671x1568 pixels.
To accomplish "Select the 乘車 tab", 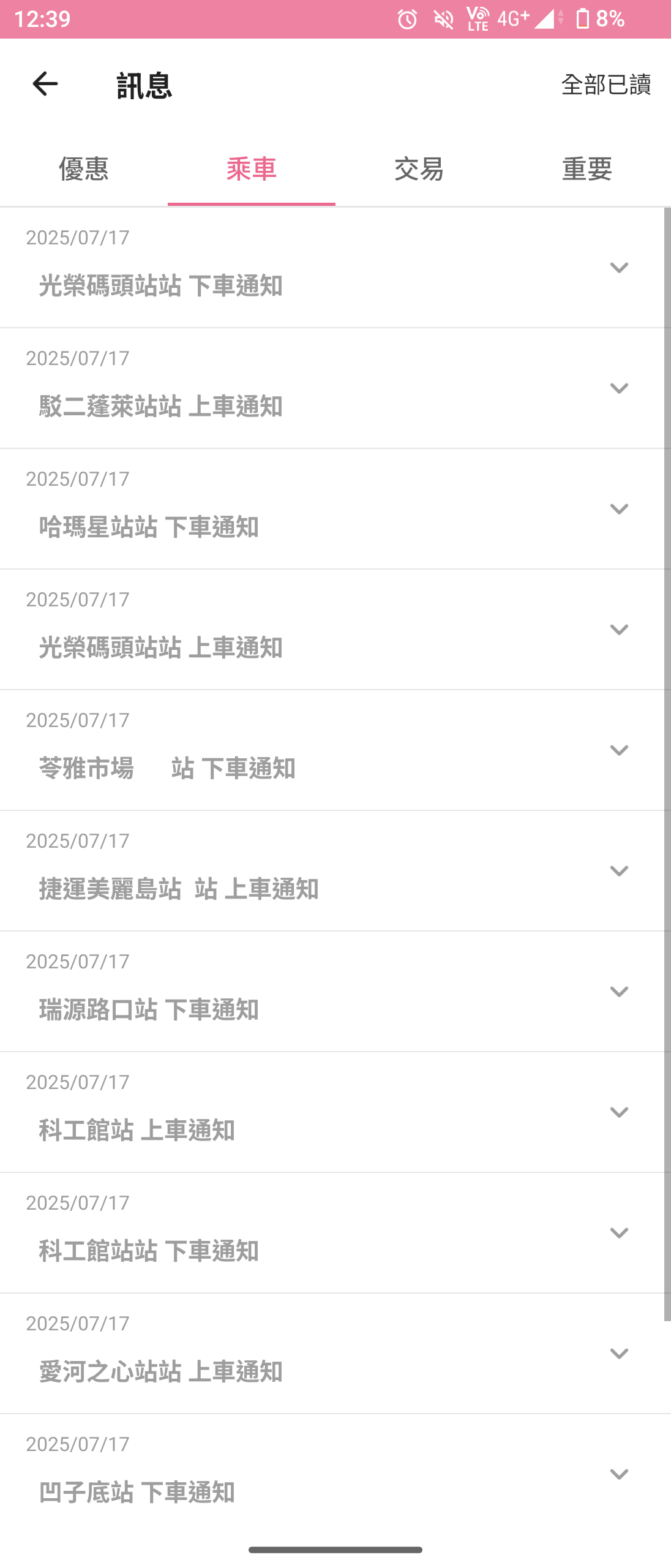I will tap(252, 168).
